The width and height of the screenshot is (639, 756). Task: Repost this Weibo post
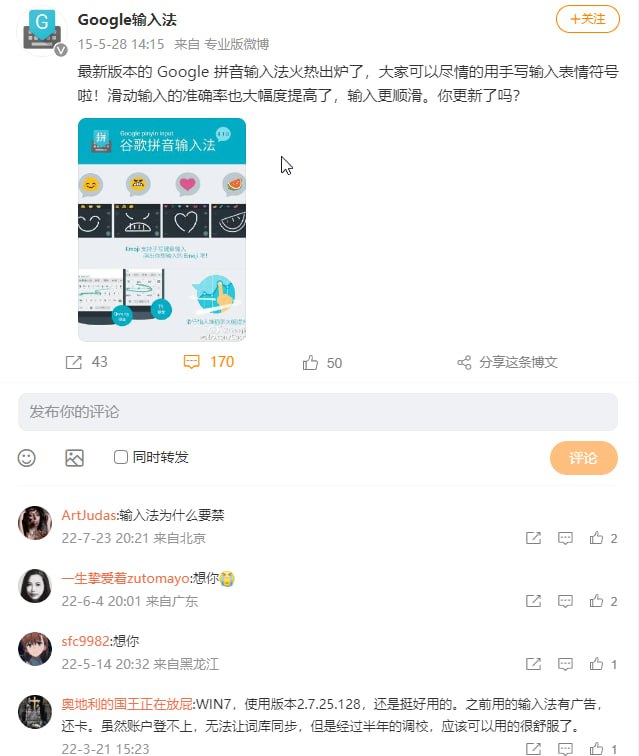tap(86, 362)
